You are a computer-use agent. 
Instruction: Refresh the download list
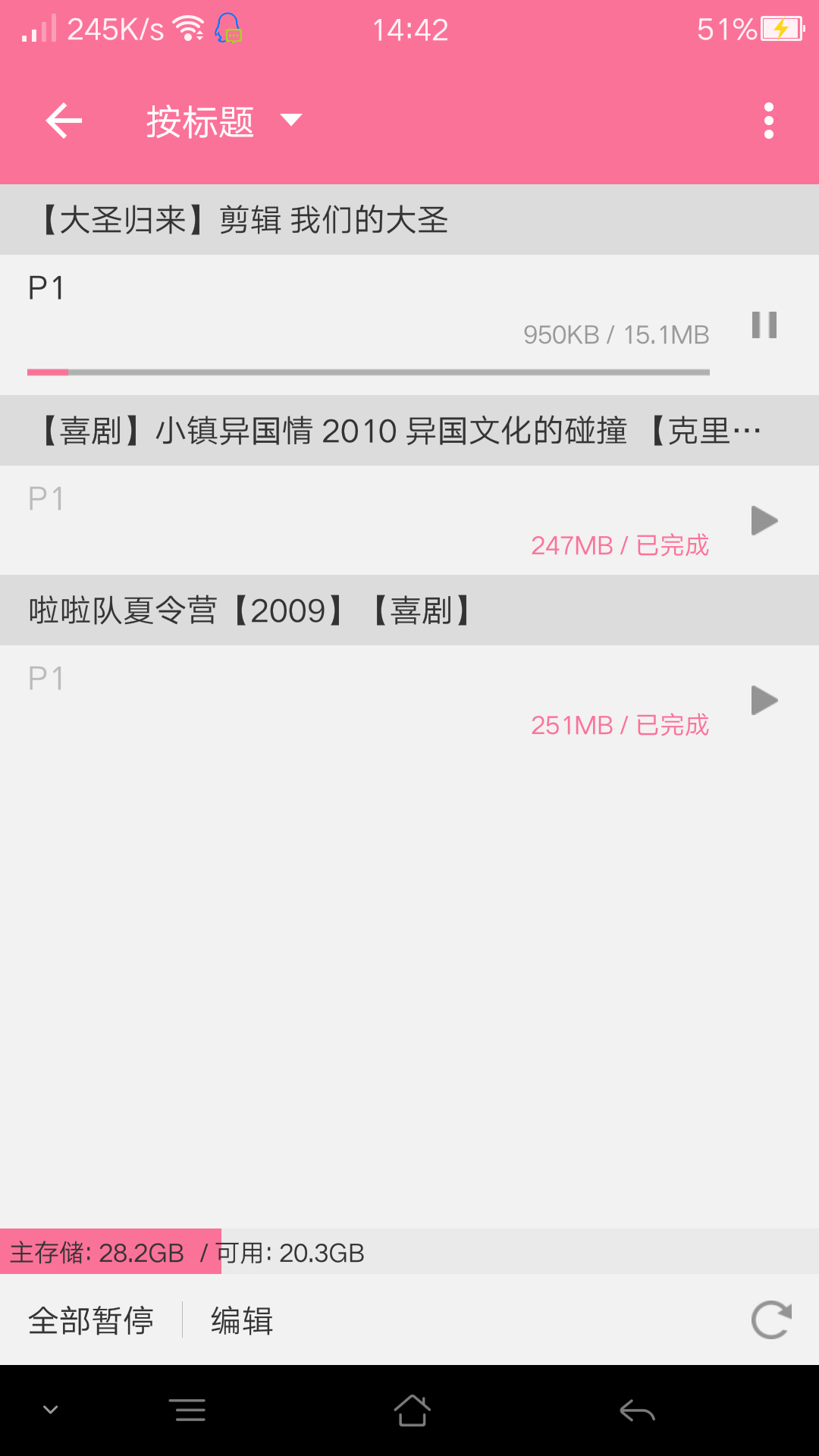pyautogui.click(x=771, y=1320)
